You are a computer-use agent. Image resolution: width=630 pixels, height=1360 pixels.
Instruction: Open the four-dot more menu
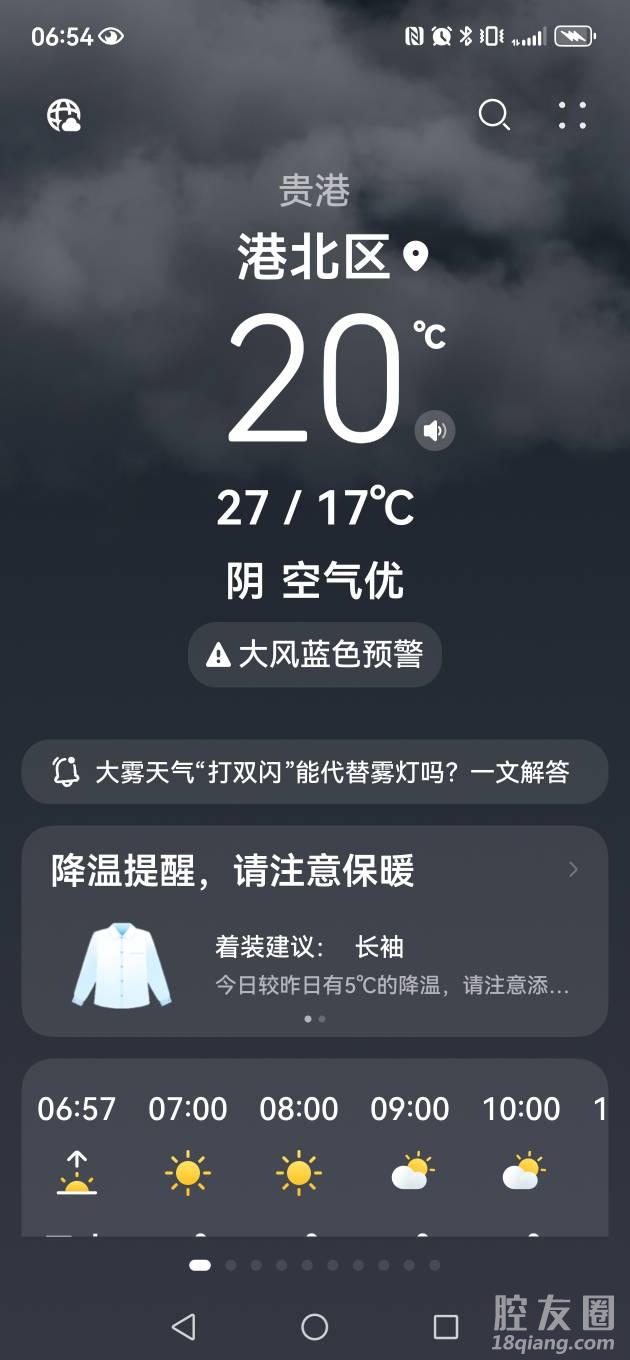coord(572,116)
